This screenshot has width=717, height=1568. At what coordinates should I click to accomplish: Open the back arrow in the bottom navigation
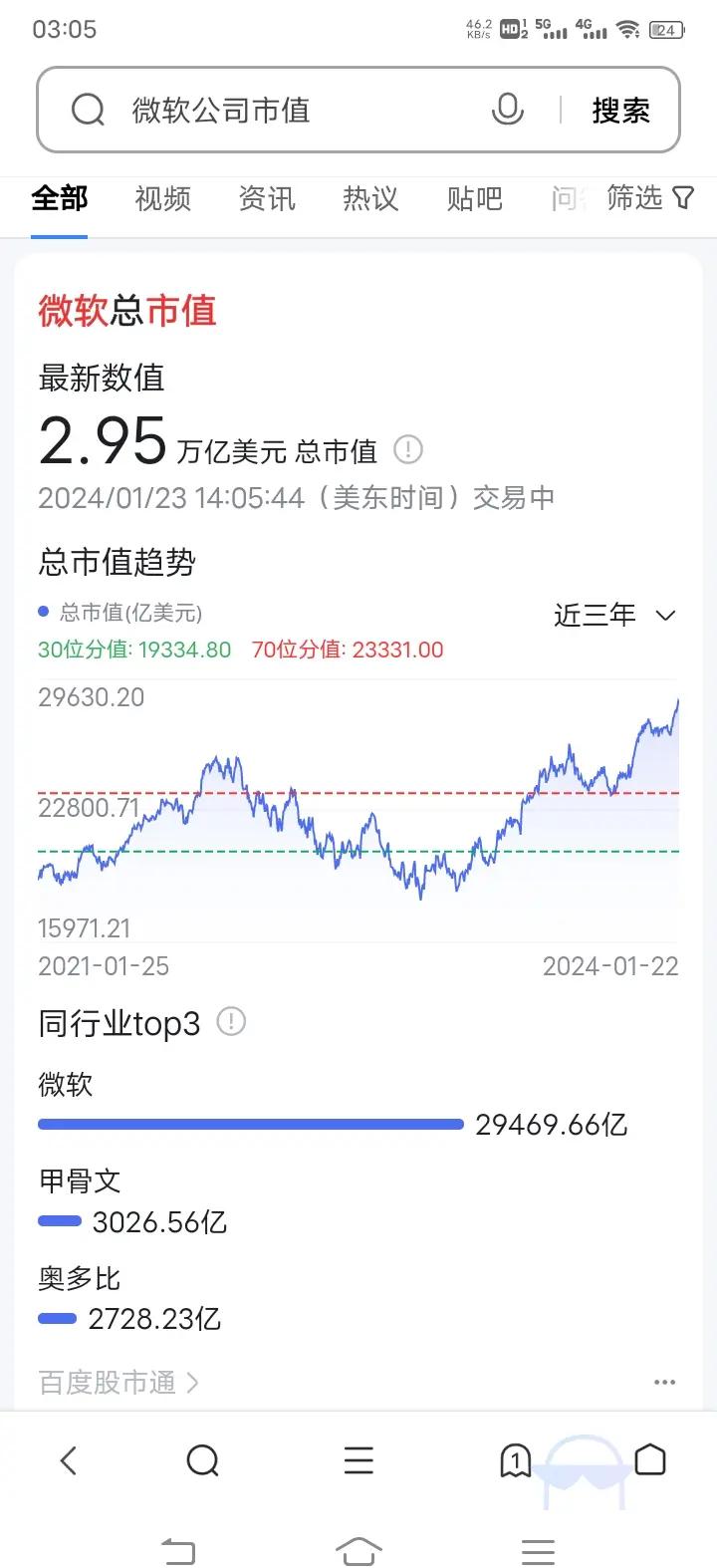pos(69,1460)
